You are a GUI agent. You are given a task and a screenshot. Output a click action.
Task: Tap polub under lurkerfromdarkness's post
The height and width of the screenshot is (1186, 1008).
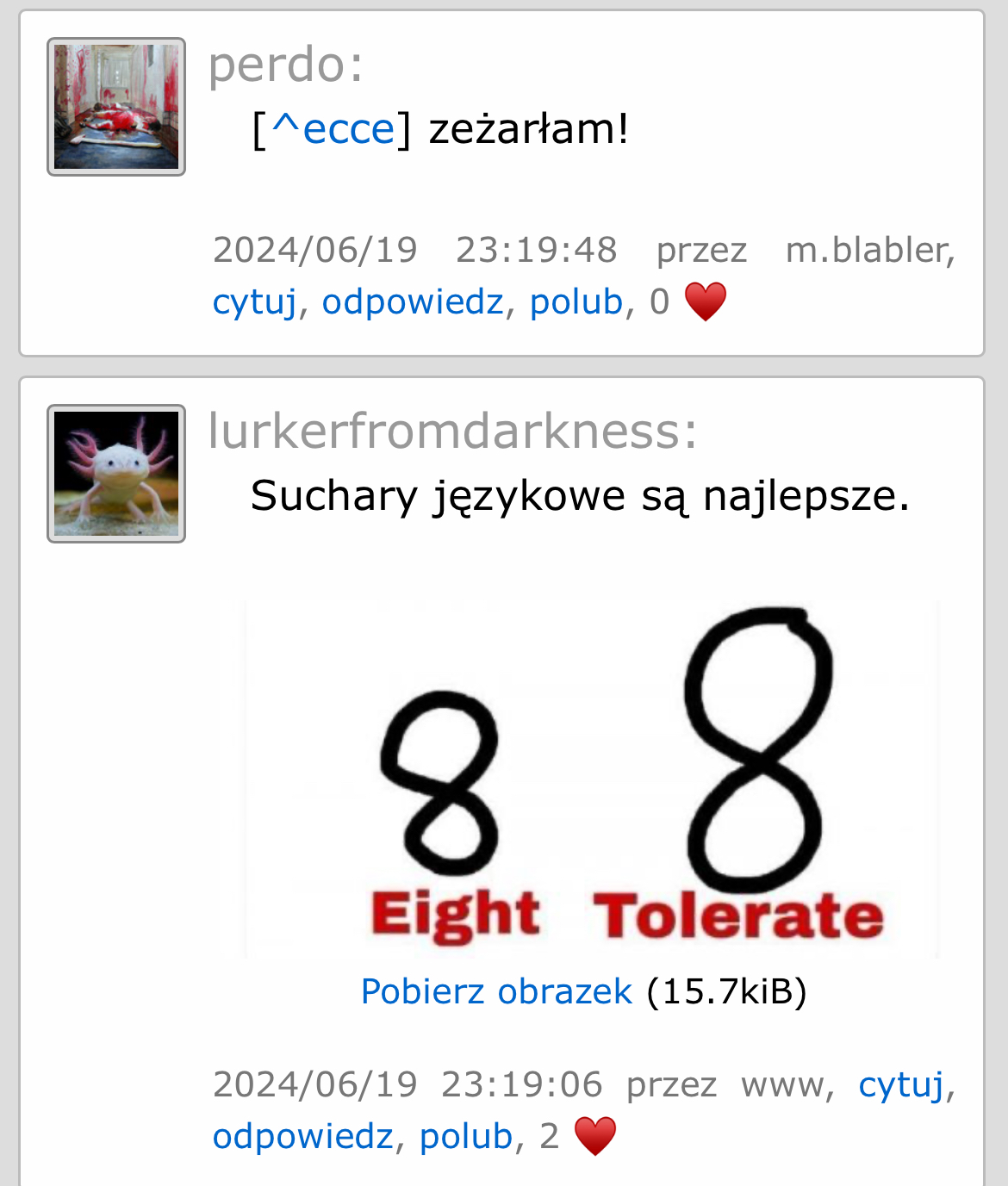[x=465, y=1137]
